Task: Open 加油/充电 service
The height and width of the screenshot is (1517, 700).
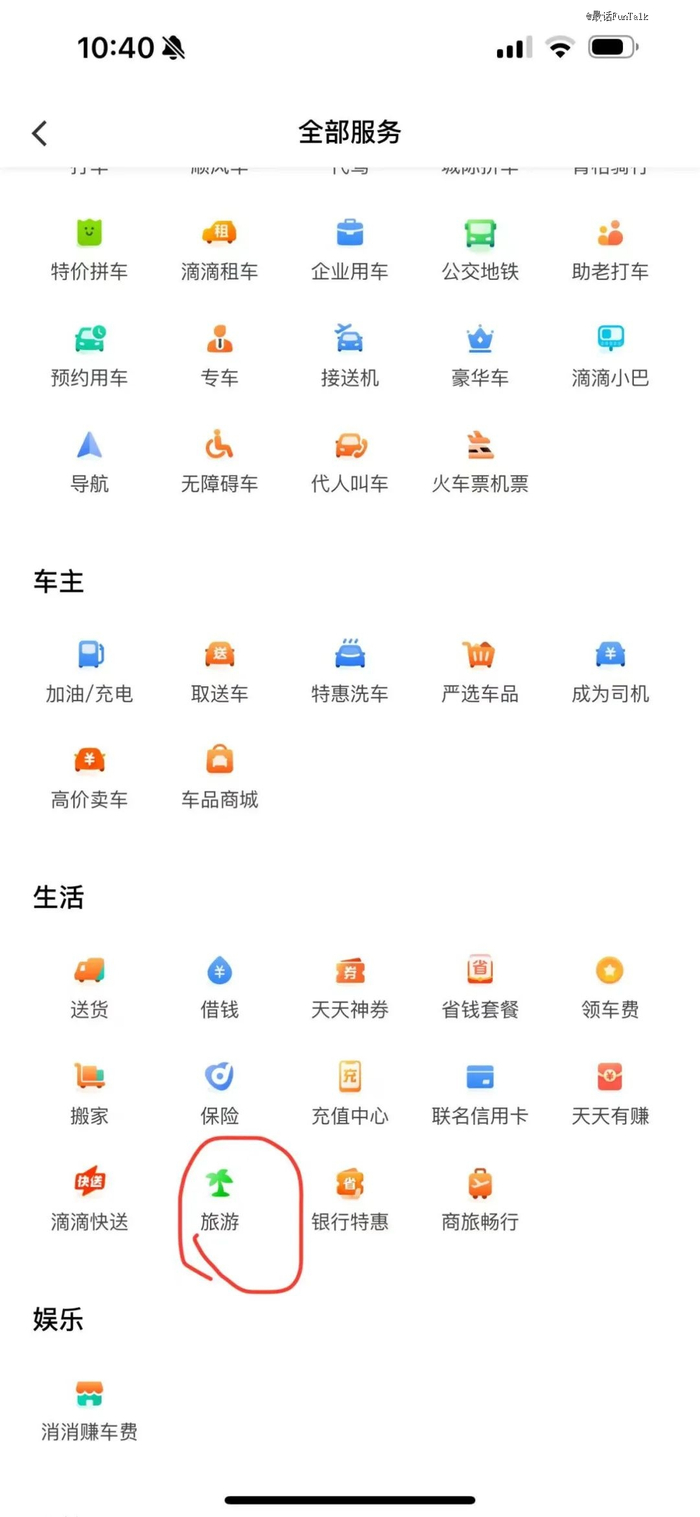Action: pos(90,672)
